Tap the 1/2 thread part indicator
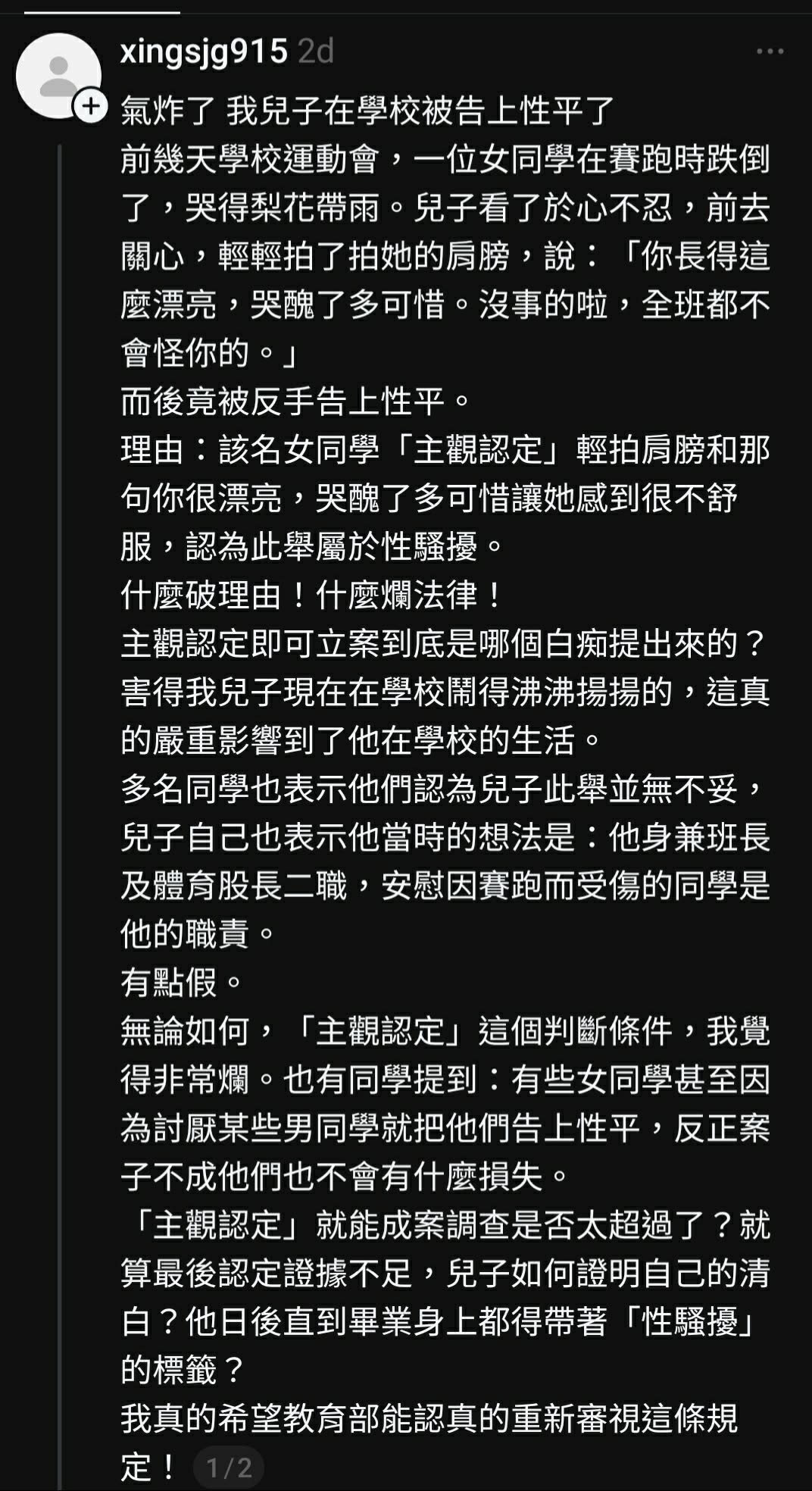 point(229,1468)
